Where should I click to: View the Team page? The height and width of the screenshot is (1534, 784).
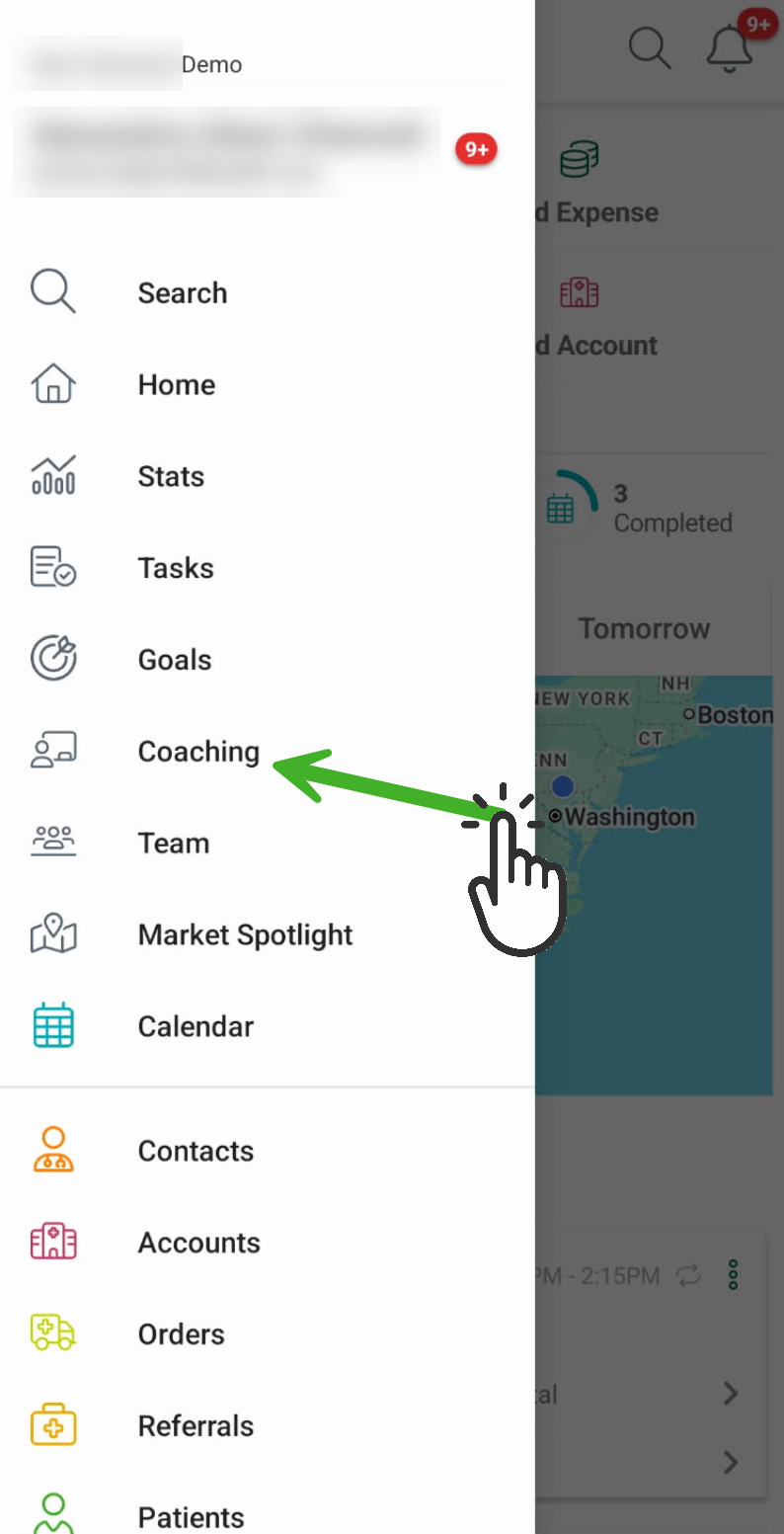pos(267,844)
